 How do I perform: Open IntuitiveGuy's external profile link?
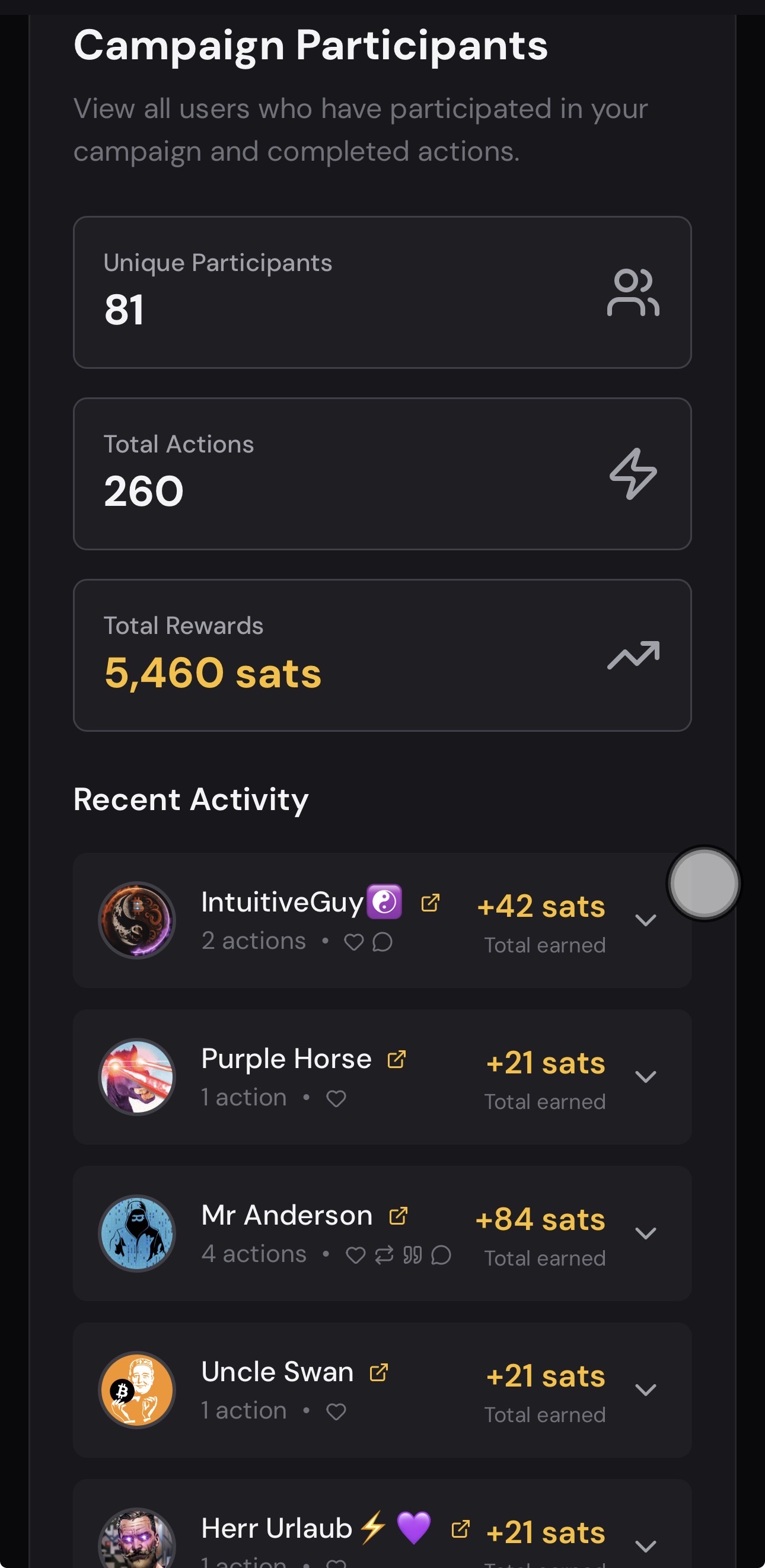tap(431, 903)
